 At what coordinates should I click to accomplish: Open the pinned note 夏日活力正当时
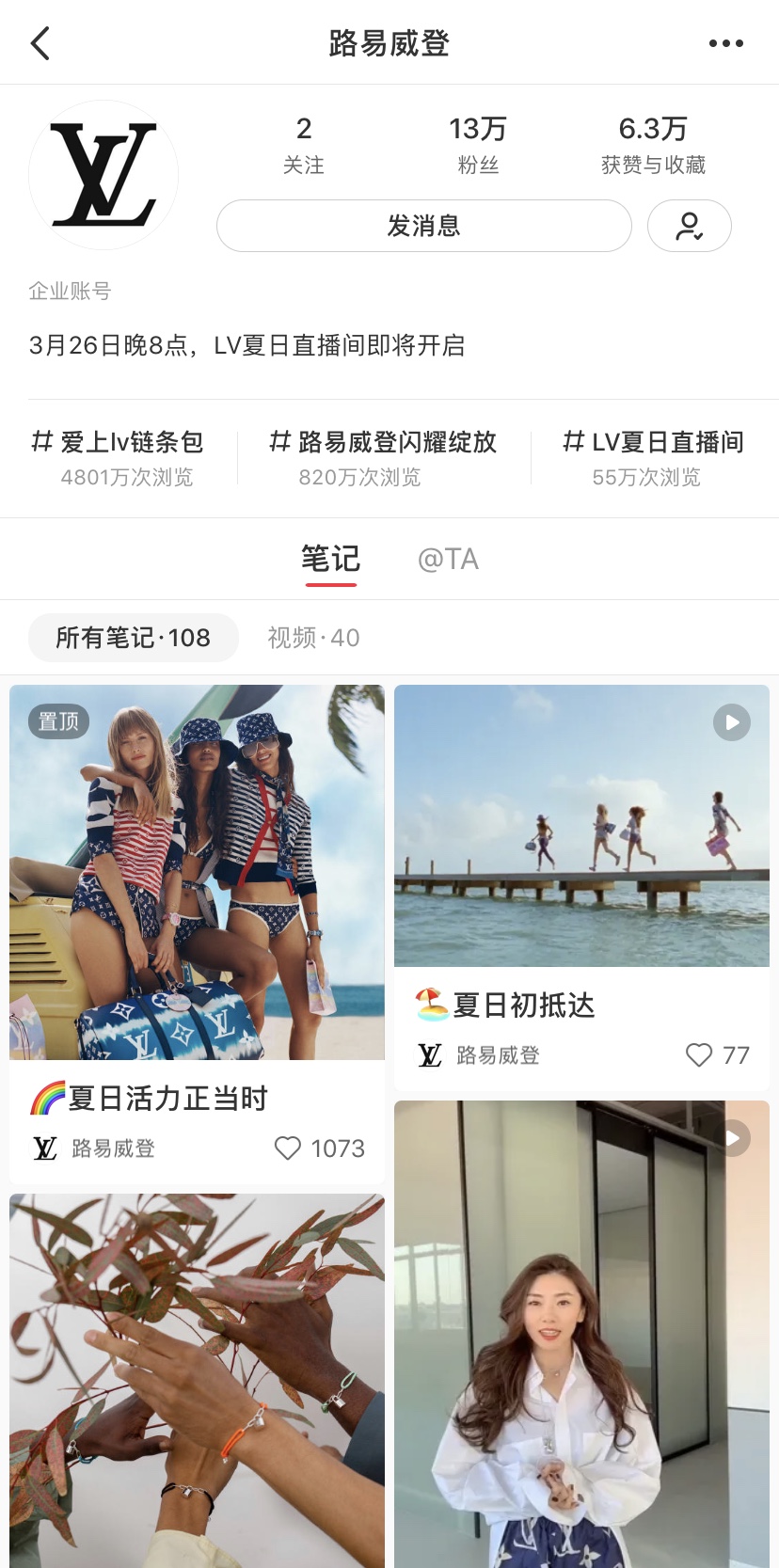[x=197, y=872]
